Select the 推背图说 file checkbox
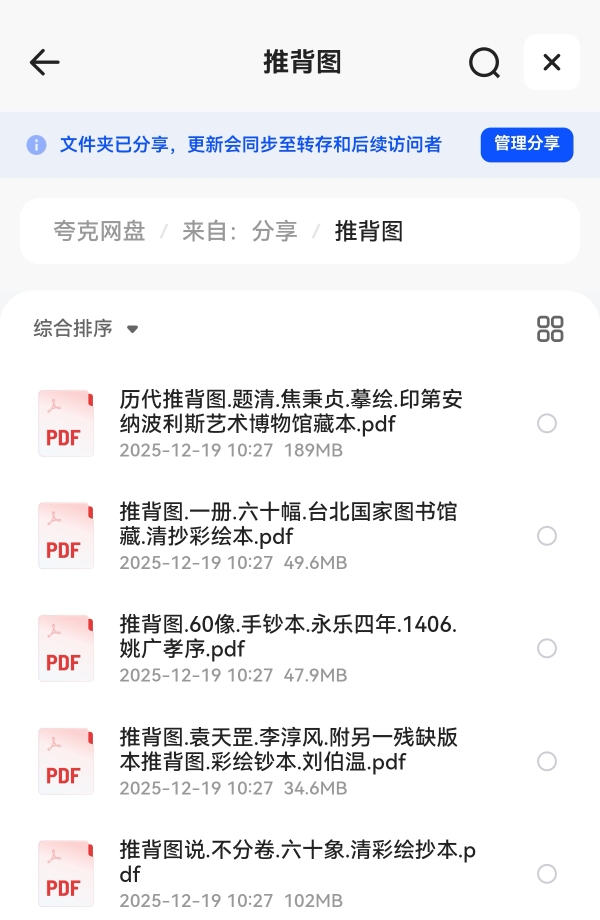The image size is (600, 920). tap(547, 874)
